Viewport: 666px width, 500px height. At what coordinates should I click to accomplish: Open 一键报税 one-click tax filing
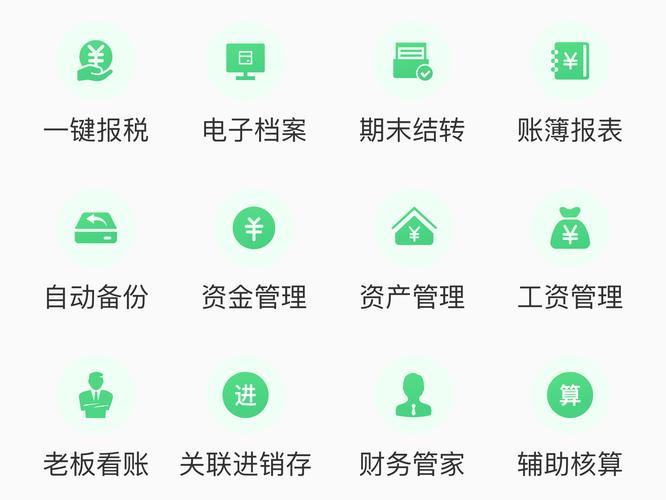click(96, 62)
